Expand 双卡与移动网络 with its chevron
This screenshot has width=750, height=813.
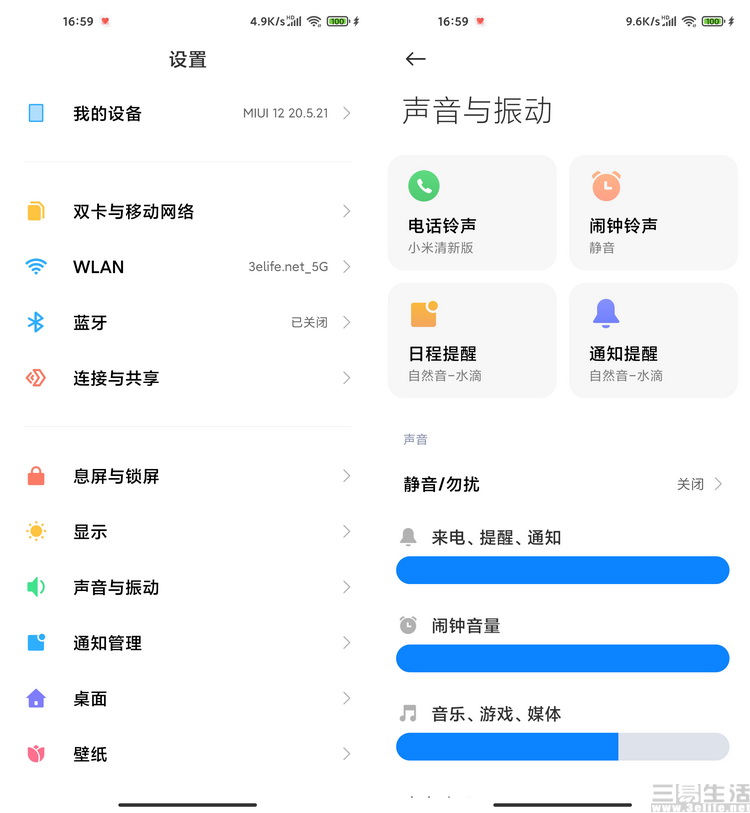tap(345, 211)
